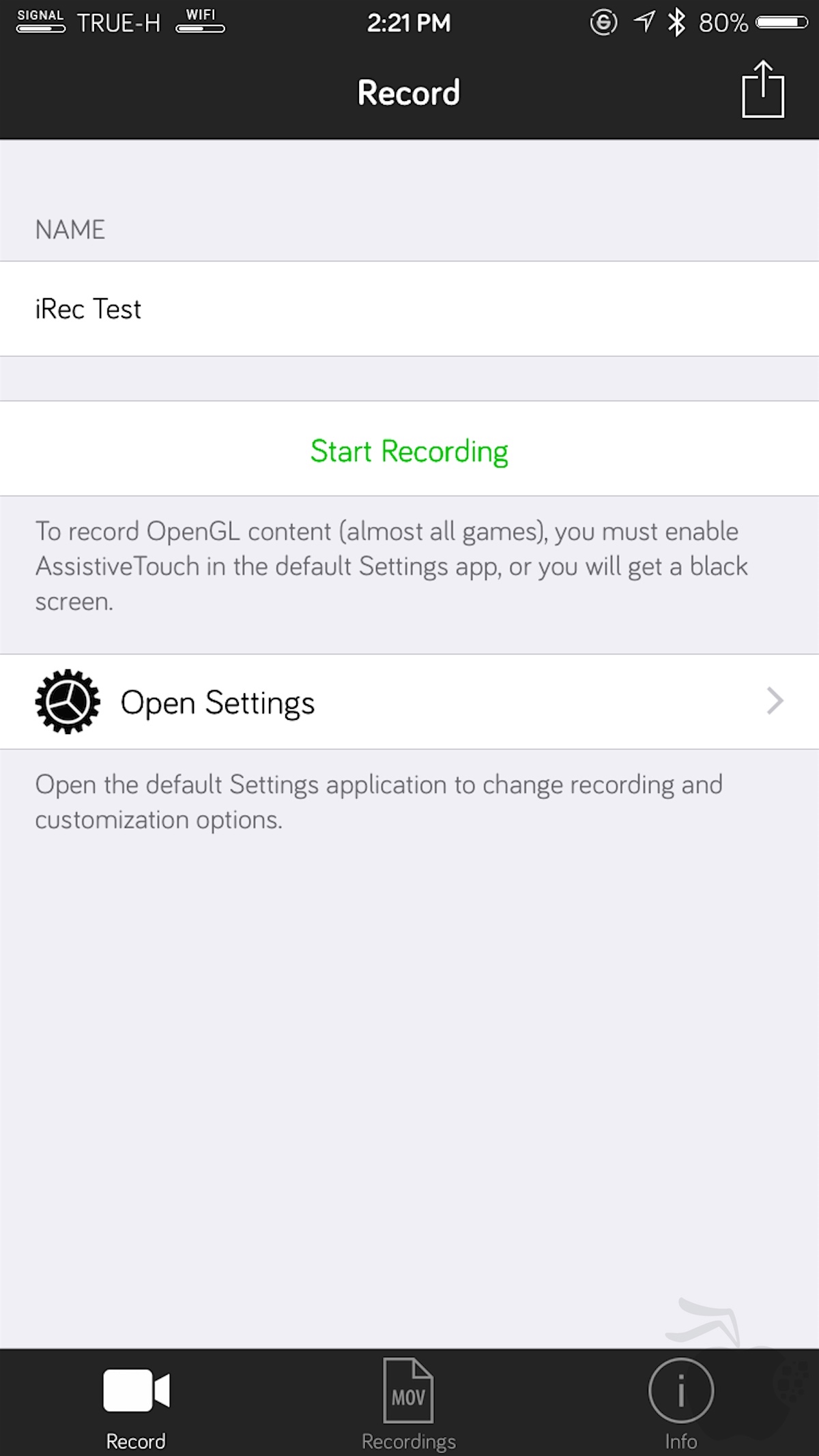Select the Record camera icon in tab bar
Image resolution: width=819 pixels, height=1456 pixels.
(136, 1390)
